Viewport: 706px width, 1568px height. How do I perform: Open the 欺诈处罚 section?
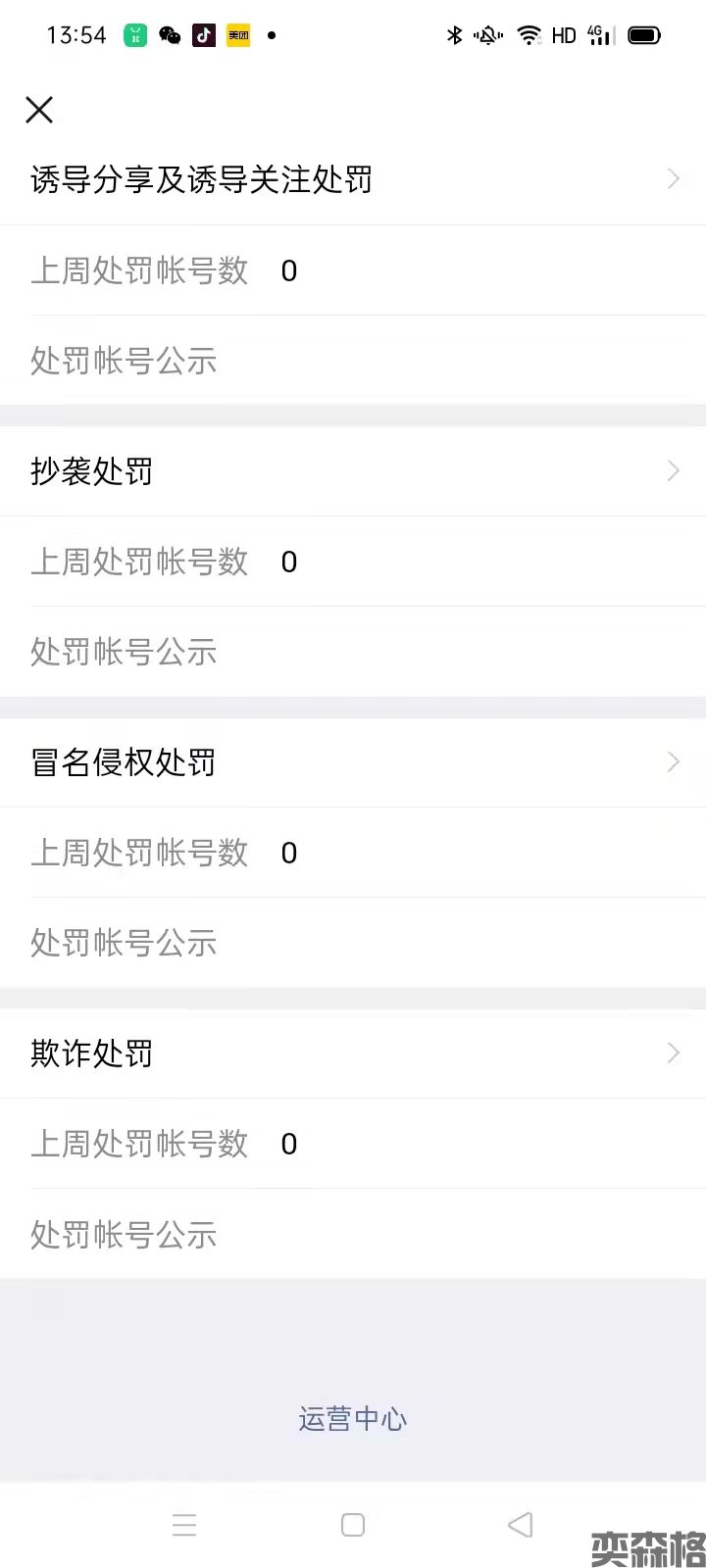pos(353,1053)
